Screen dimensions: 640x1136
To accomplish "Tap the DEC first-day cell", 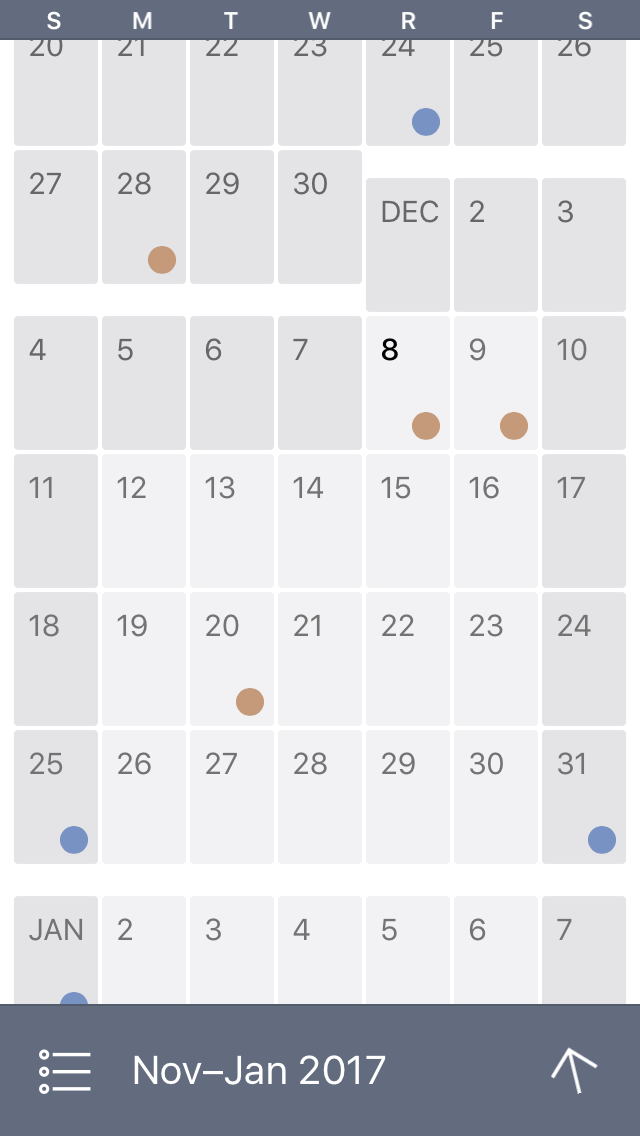I will coord(408,245).
